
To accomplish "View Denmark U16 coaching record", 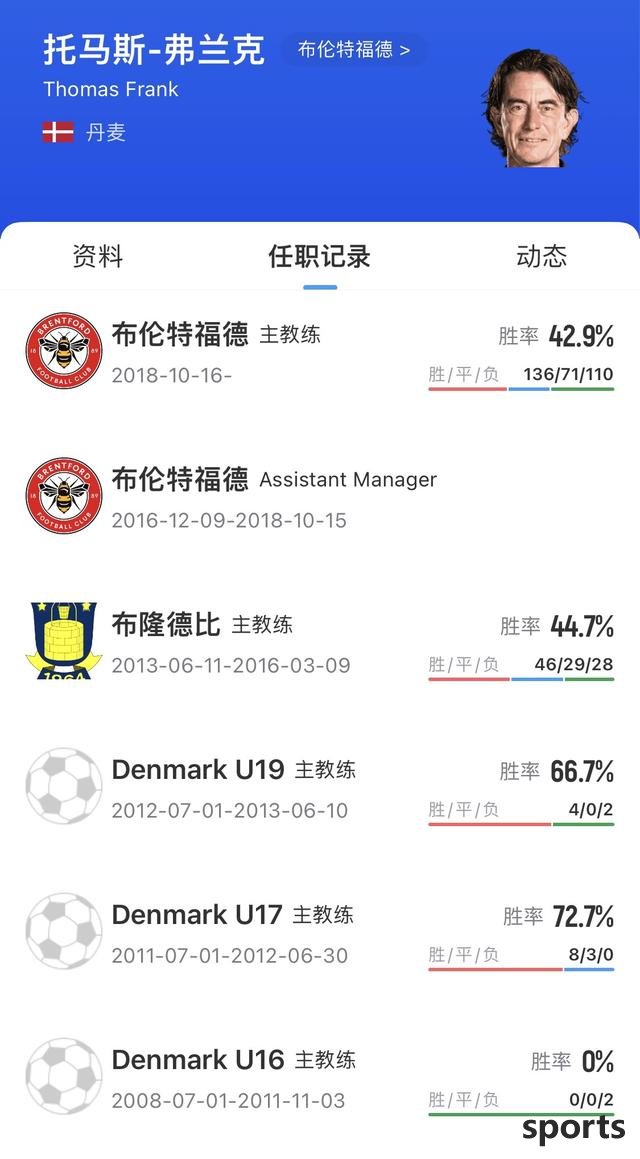I will point(319,1078).
